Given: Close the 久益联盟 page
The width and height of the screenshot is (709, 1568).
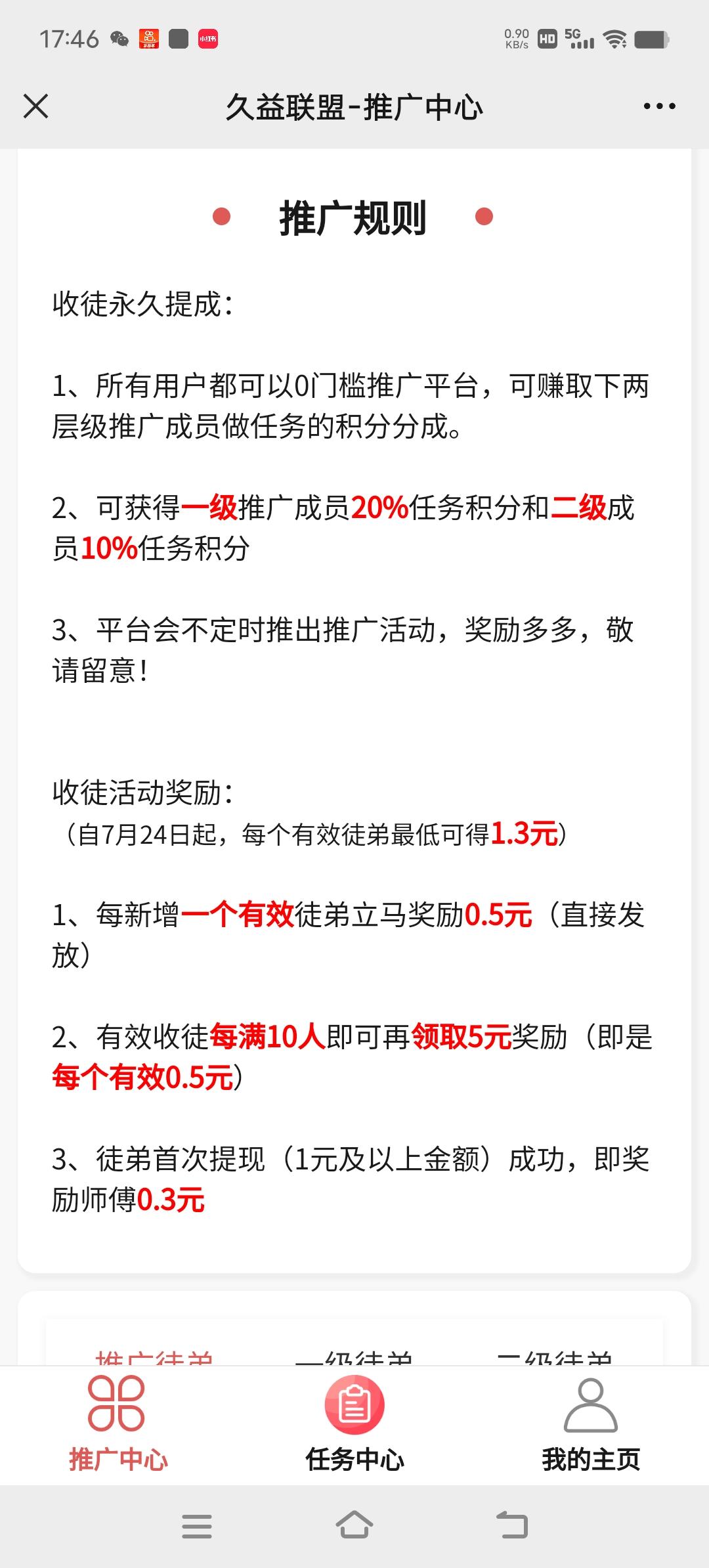Looking at the screenshot, I should point(36,106).
